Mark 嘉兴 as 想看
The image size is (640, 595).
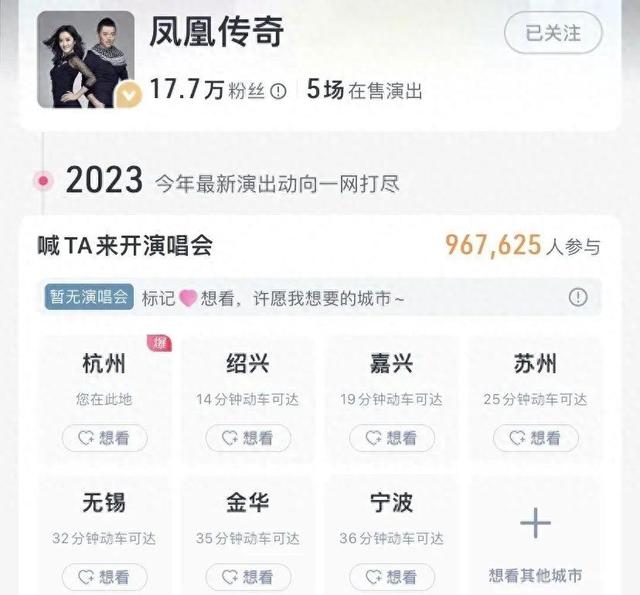392,438
